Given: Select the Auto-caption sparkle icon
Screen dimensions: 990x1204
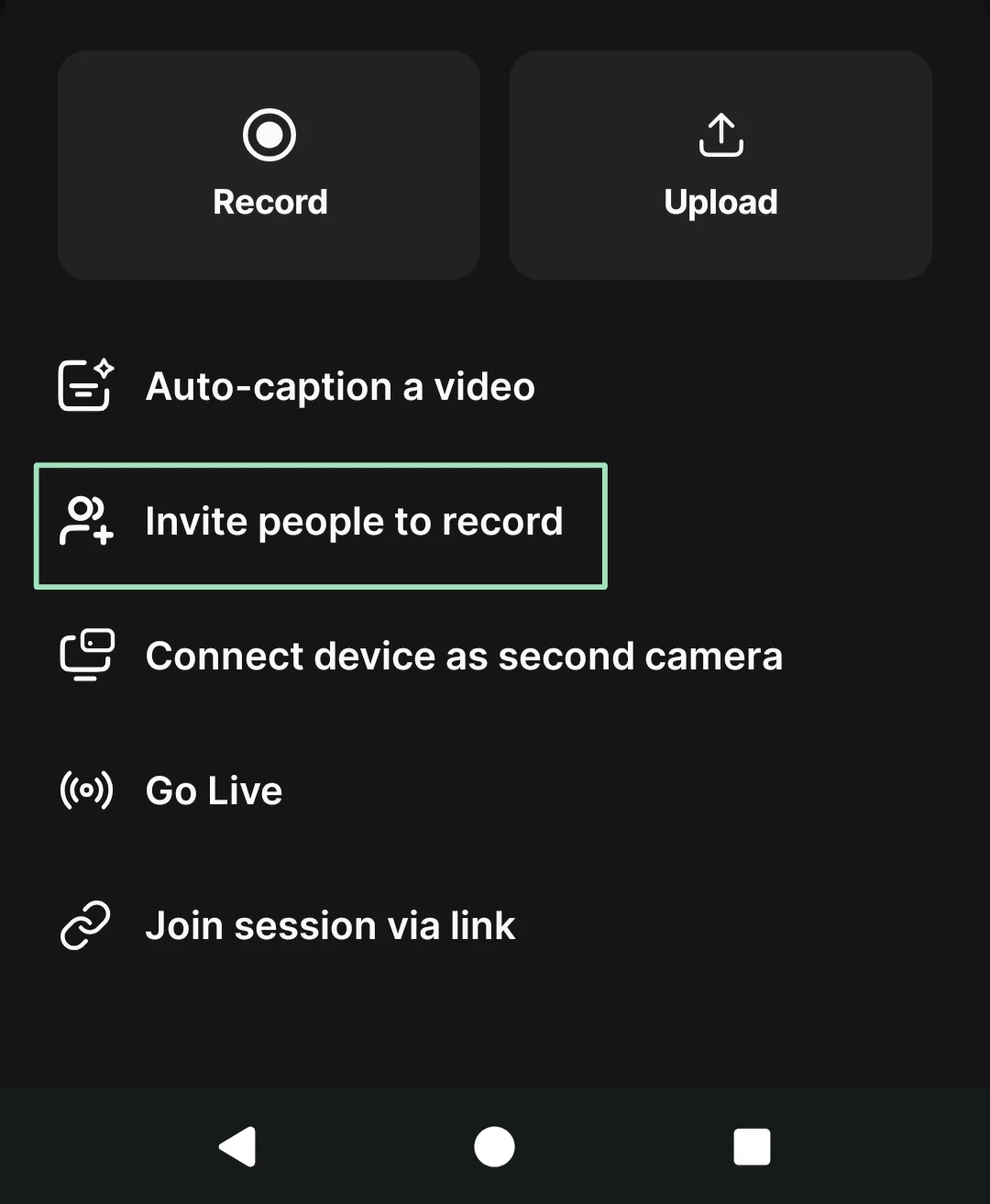Looking at the screenshot, I should pos(85,385).
